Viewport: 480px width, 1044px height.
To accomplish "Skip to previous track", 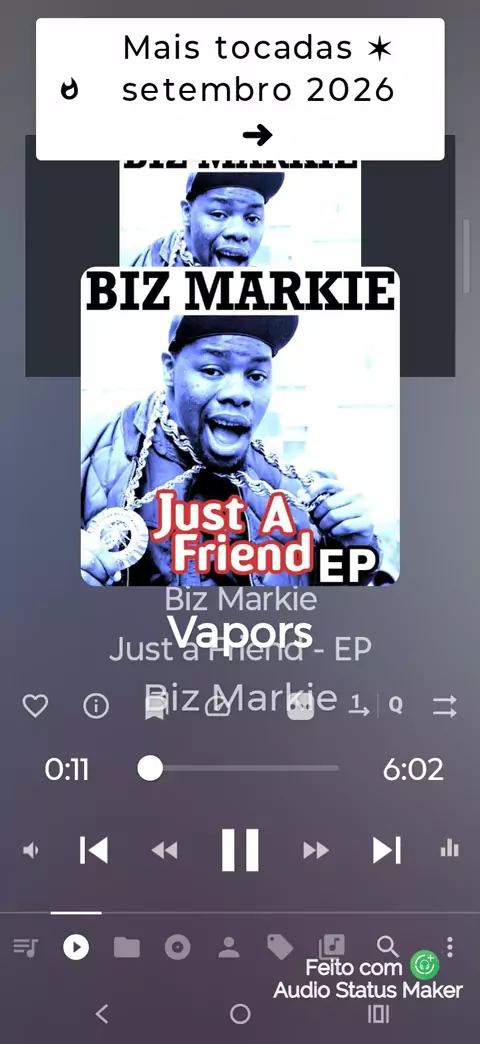I will (94, 850).
